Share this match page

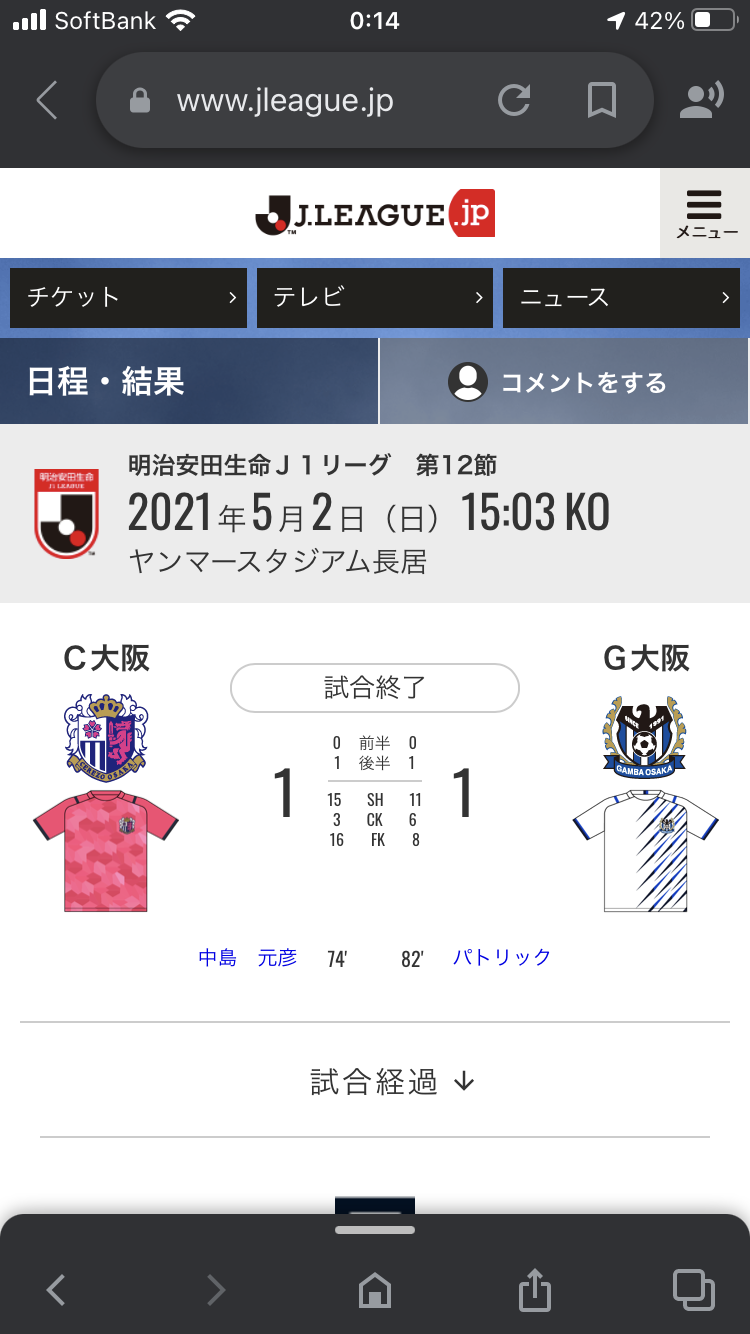click(535, 1290)
